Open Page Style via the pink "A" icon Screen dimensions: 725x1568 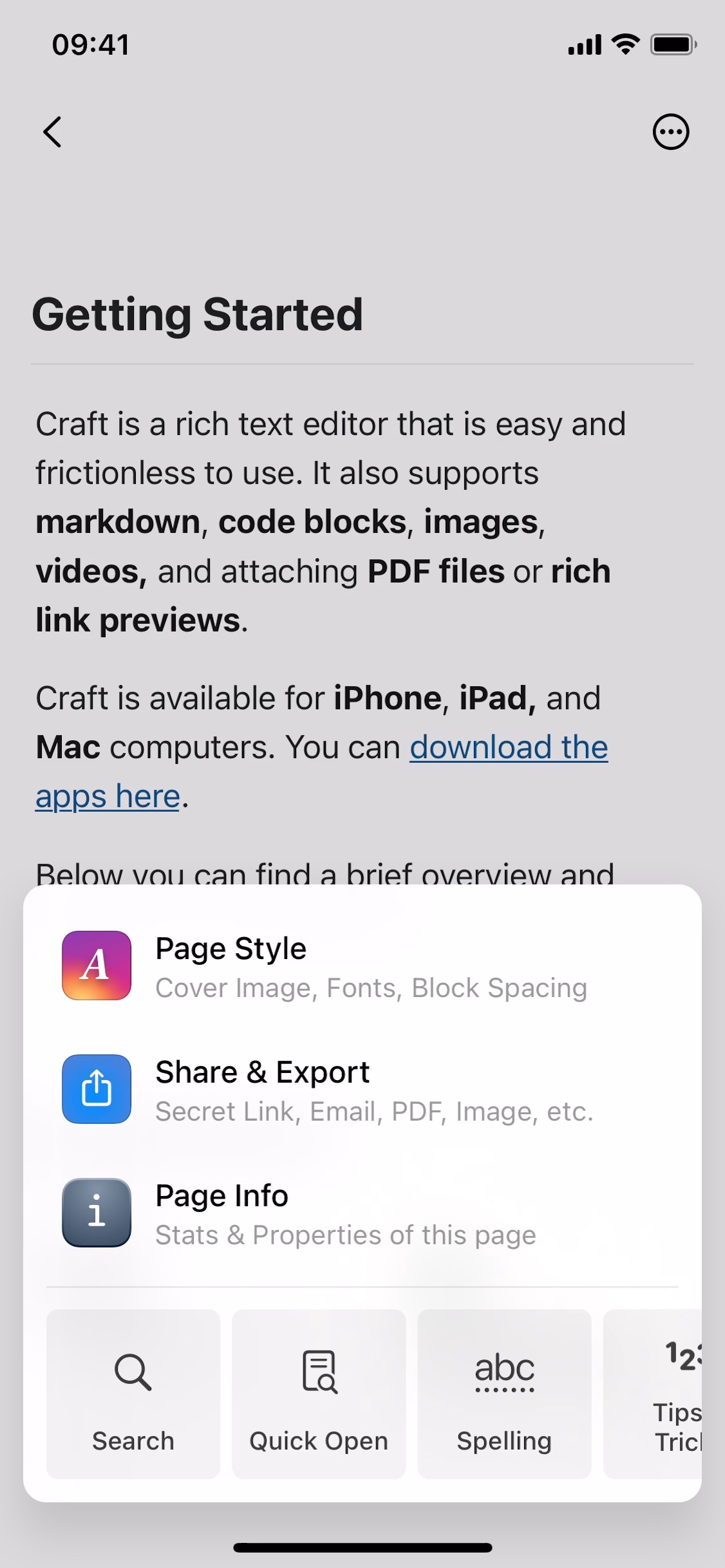(x=96, y=964)
